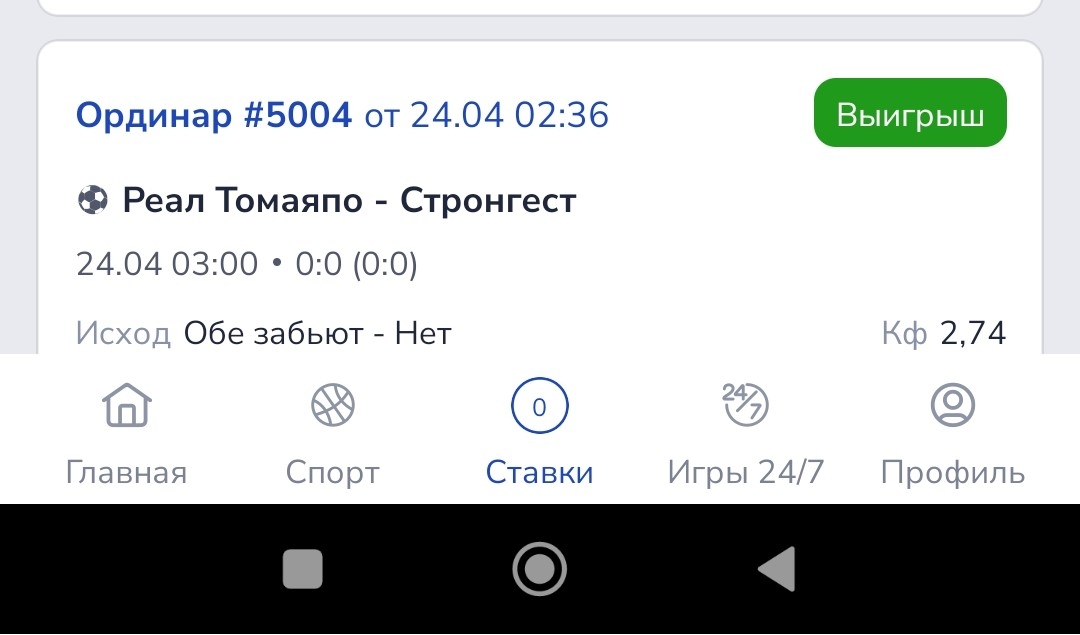Tap the system back button
1080x635 pixels.
point(777,569)
